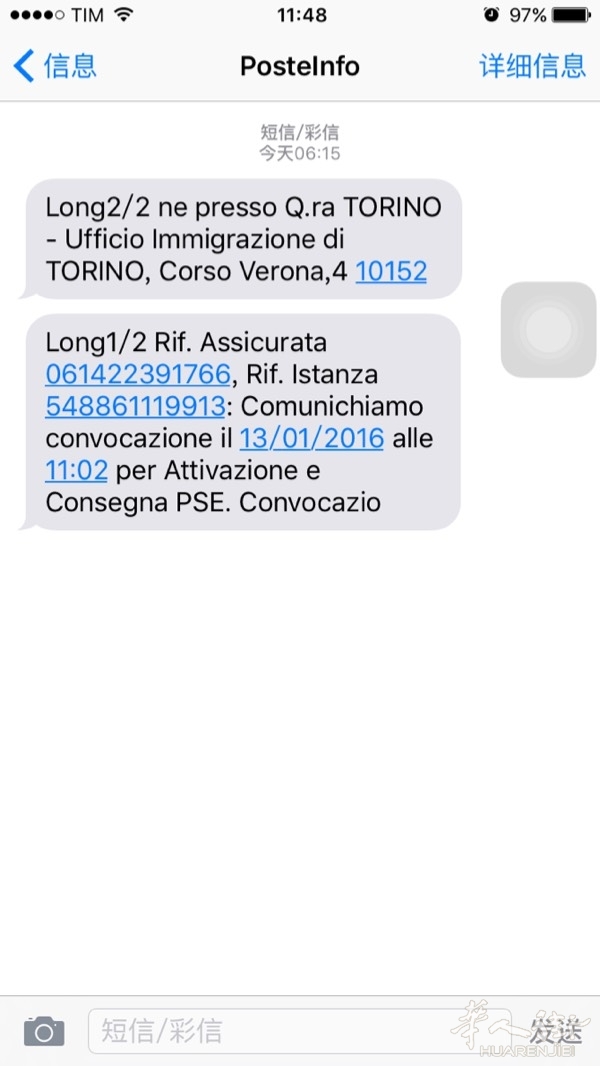This screenshot has width=600, height=1066.
Task: Open the time link 11:02
Action: pyautogui.click(x=76, y=470)
